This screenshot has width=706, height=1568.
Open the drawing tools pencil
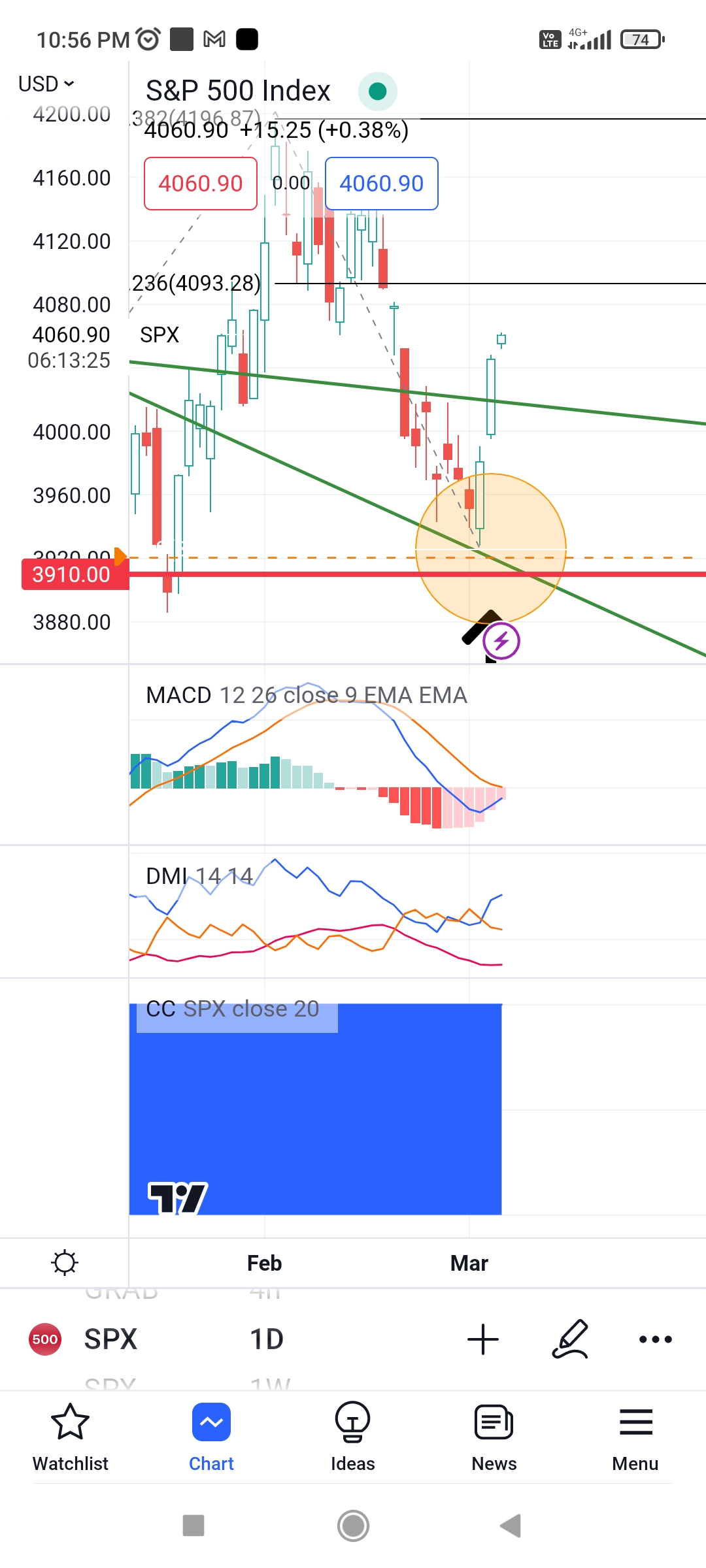(570, 1339)
